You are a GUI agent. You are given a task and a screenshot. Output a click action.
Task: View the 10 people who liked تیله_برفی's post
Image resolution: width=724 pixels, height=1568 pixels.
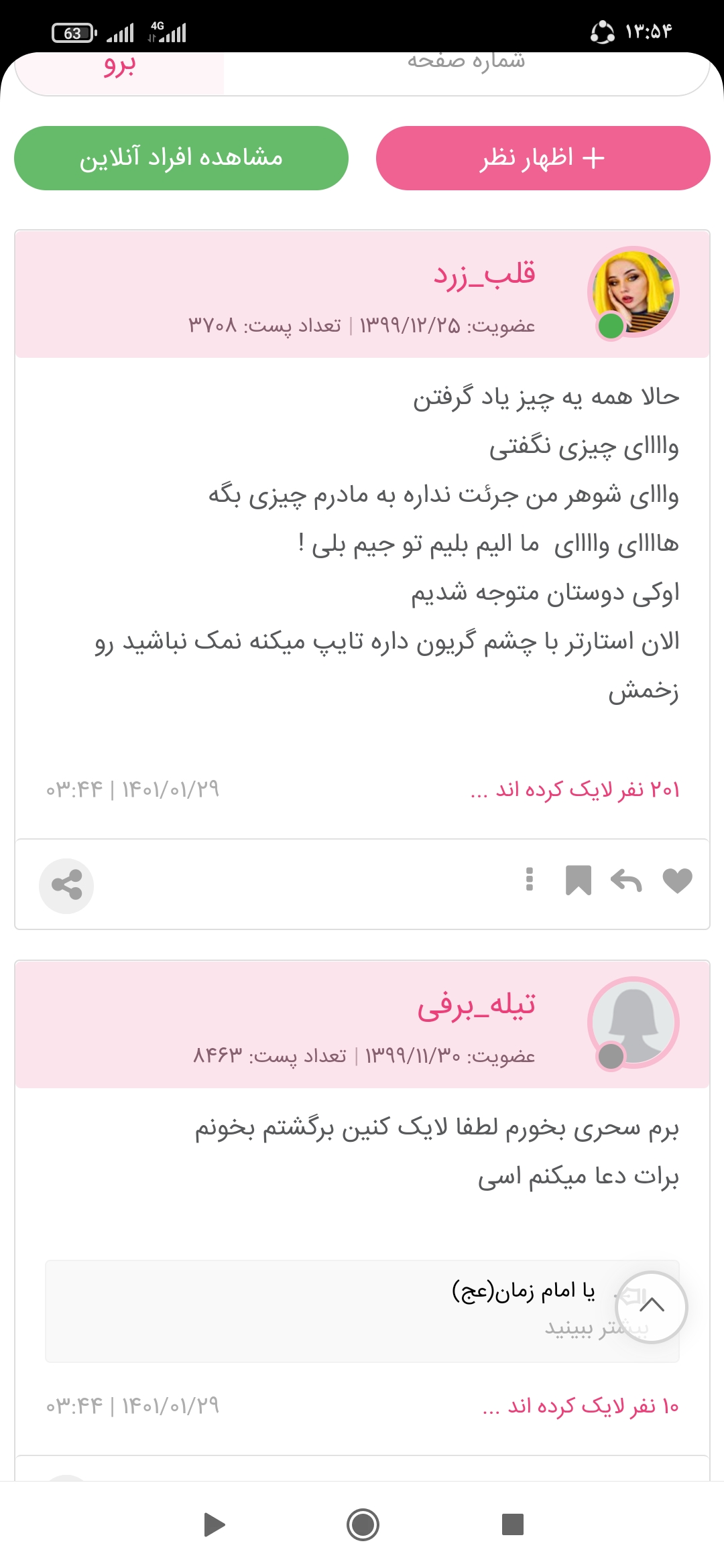coord(581,1405)
